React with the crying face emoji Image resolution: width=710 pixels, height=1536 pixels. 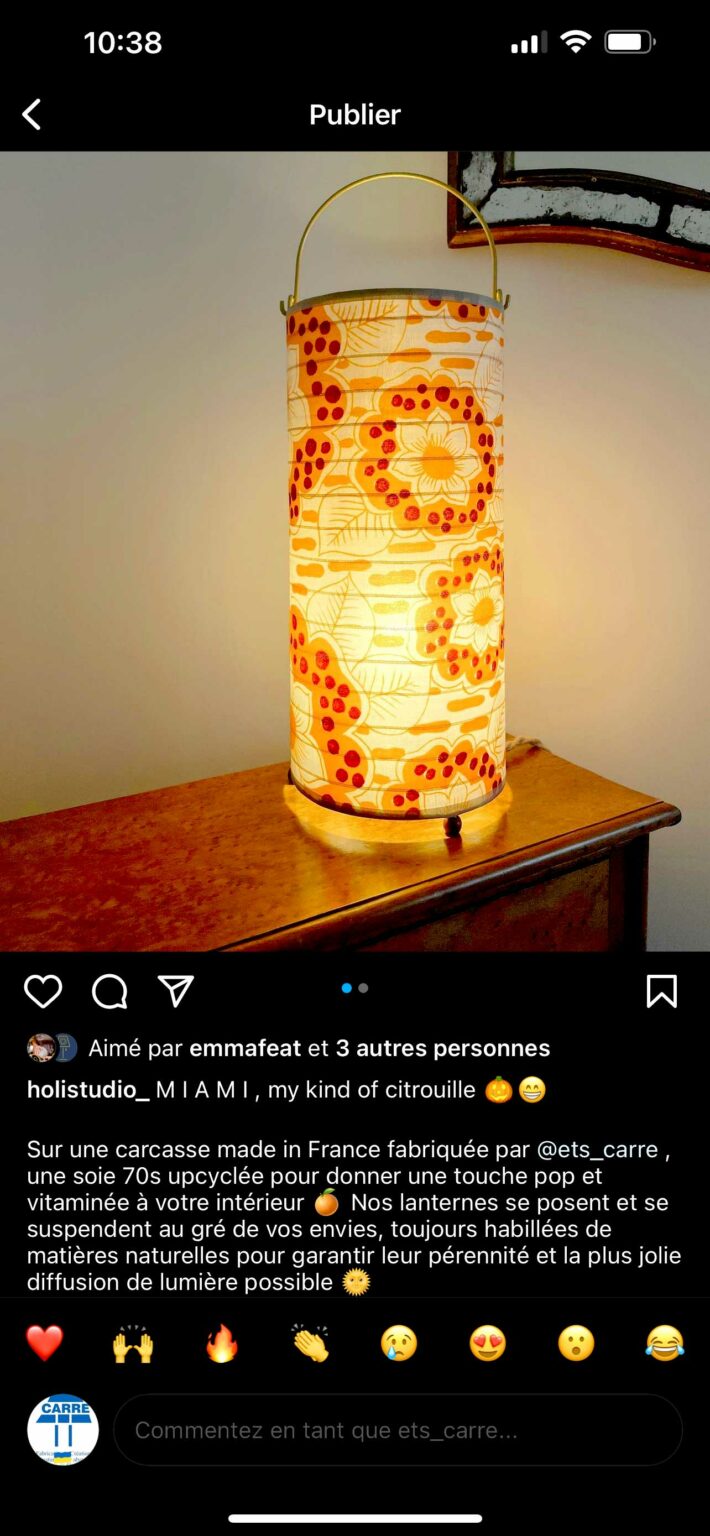pyautogui.click(x=399, y=1343)
